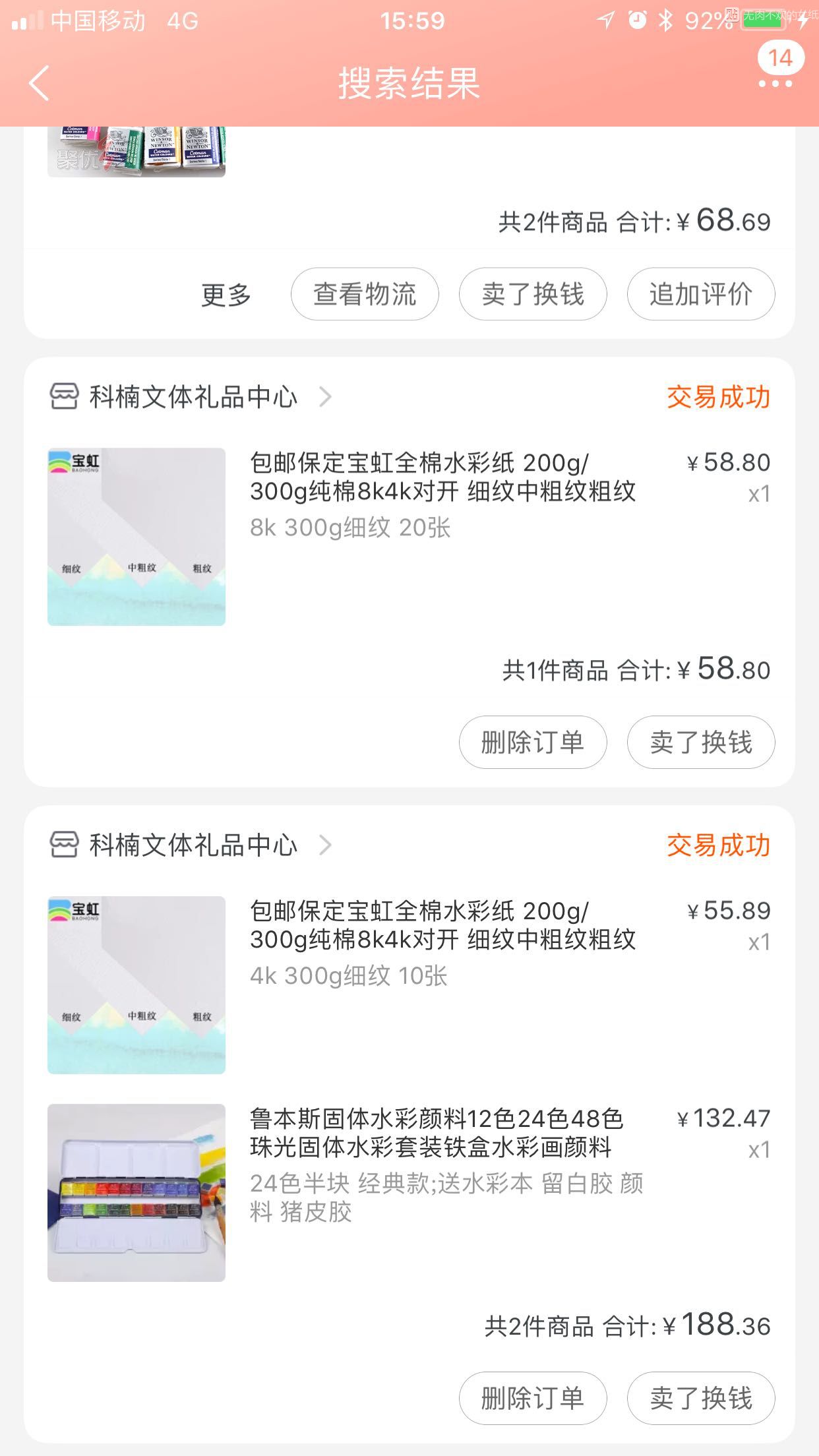Tap 卖了换钱 on the ¥68.69 order
Screen dimensions: 819x1456
point(533,294)
